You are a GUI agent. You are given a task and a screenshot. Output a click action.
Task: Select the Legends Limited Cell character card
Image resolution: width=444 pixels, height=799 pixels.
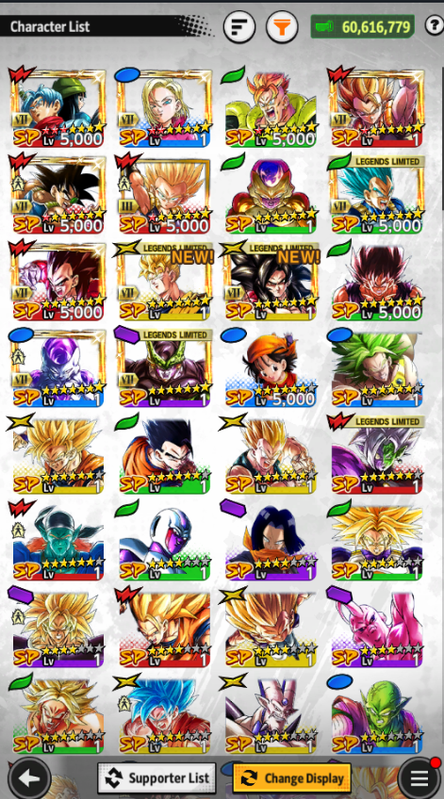click(x=164, y=368)
